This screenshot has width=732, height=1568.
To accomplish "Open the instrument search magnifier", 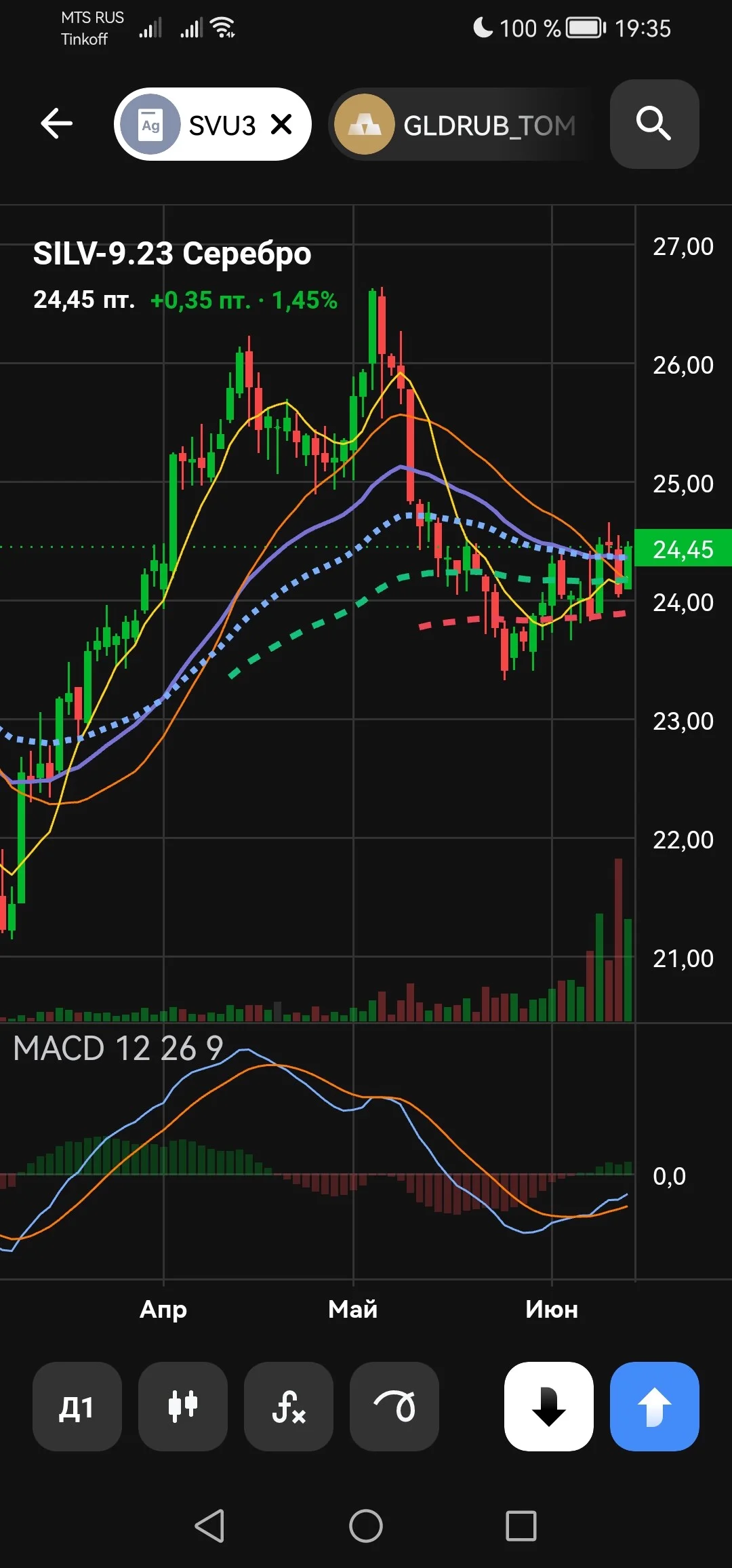I will click(654, 124).
